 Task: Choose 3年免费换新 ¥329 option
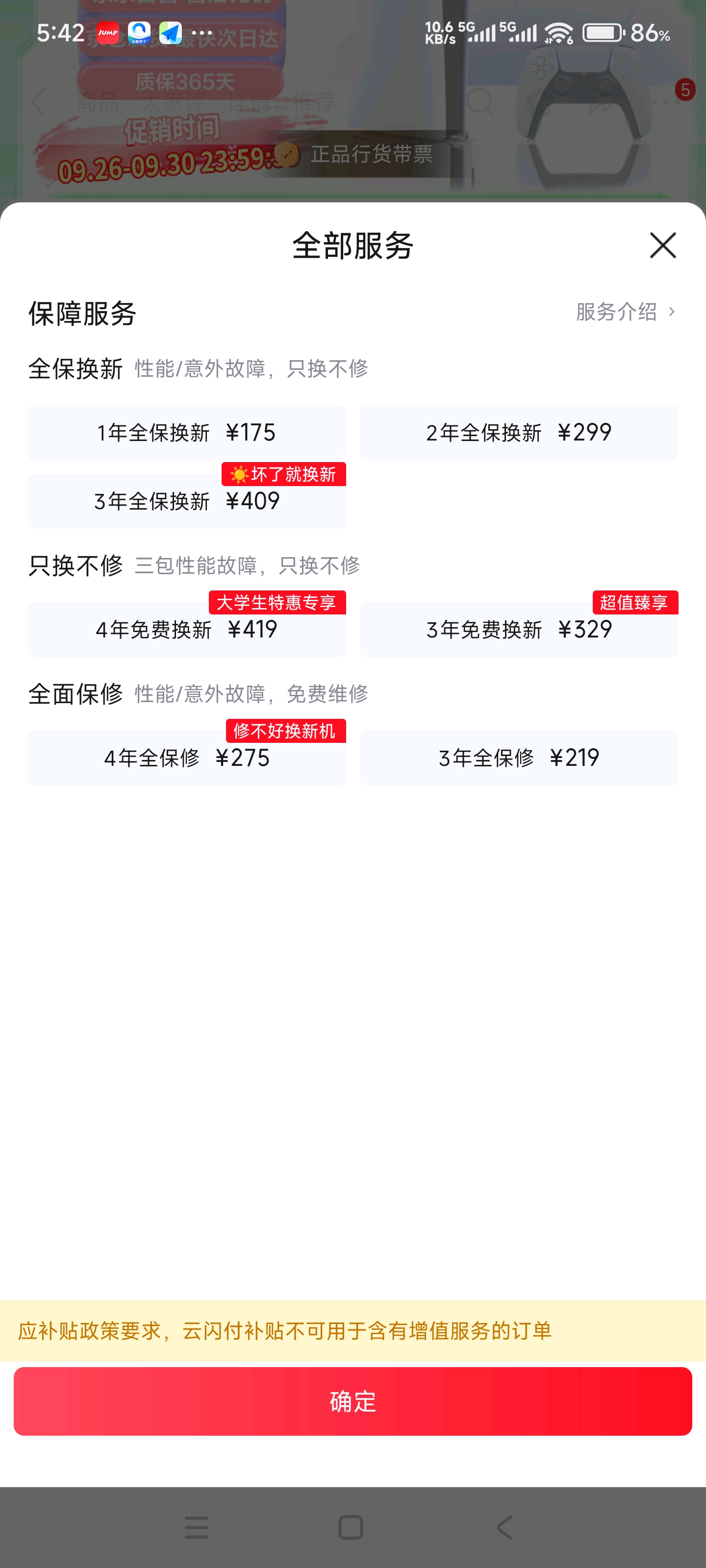point(518,629)
